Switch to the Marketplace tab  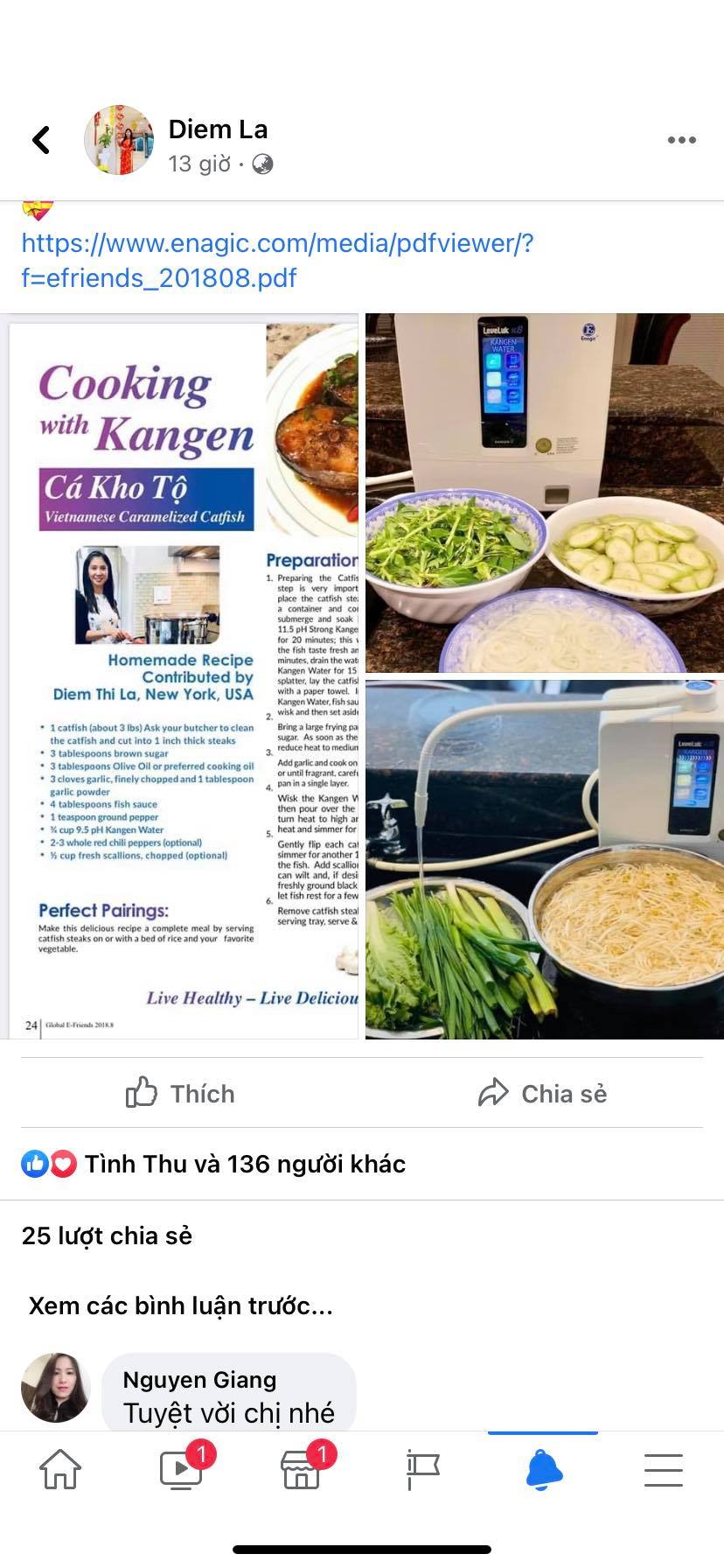coord(302,1469)
